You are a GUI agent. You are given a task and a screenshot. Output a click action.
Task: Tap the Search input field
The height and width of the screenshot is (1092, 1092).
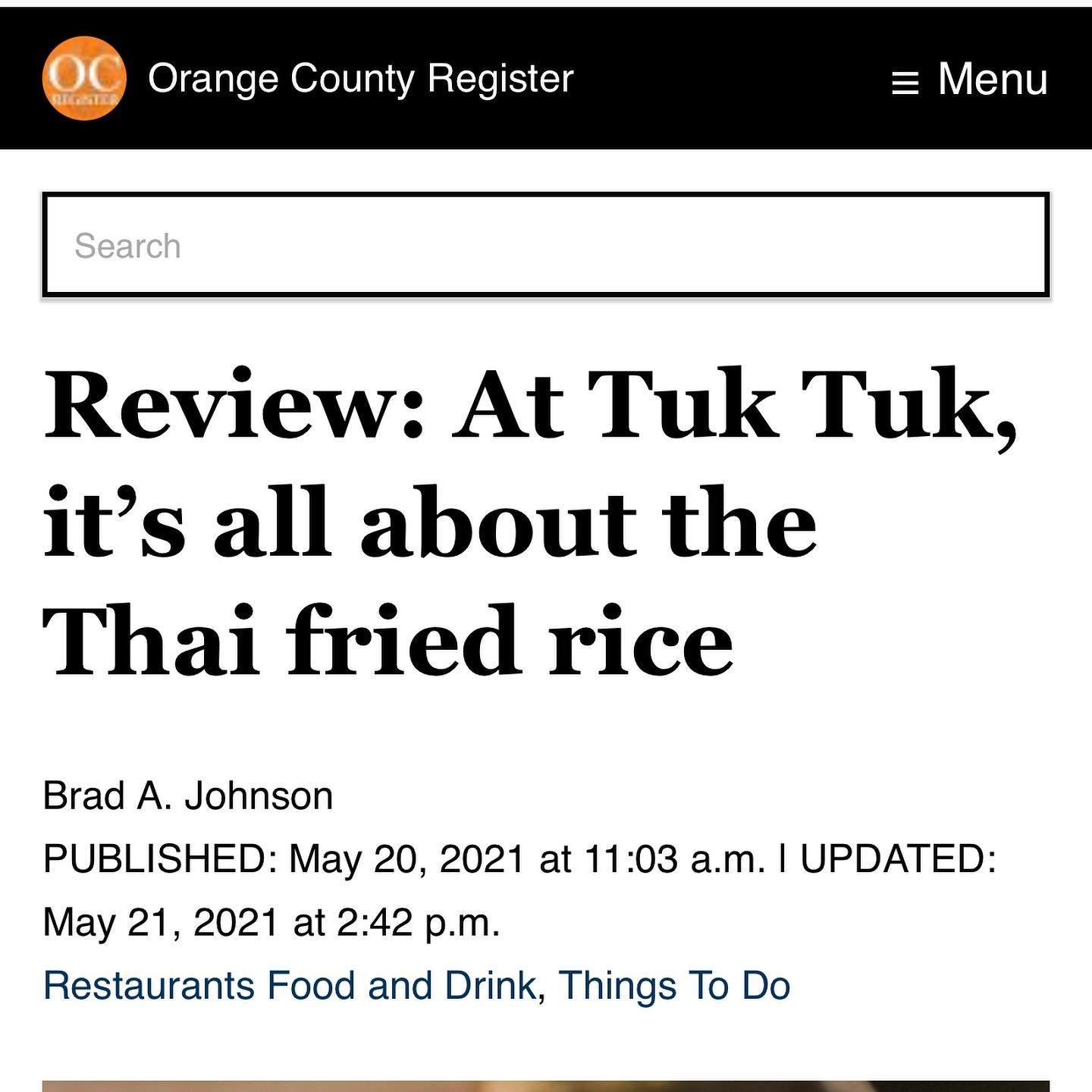coord(546,246)
